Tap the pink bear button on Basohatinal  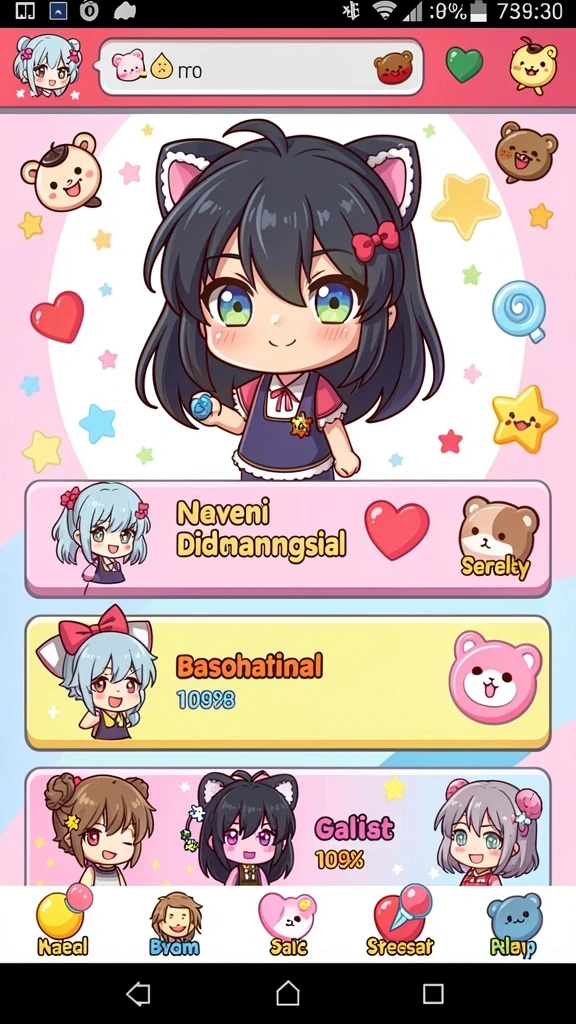coord(495,677)
